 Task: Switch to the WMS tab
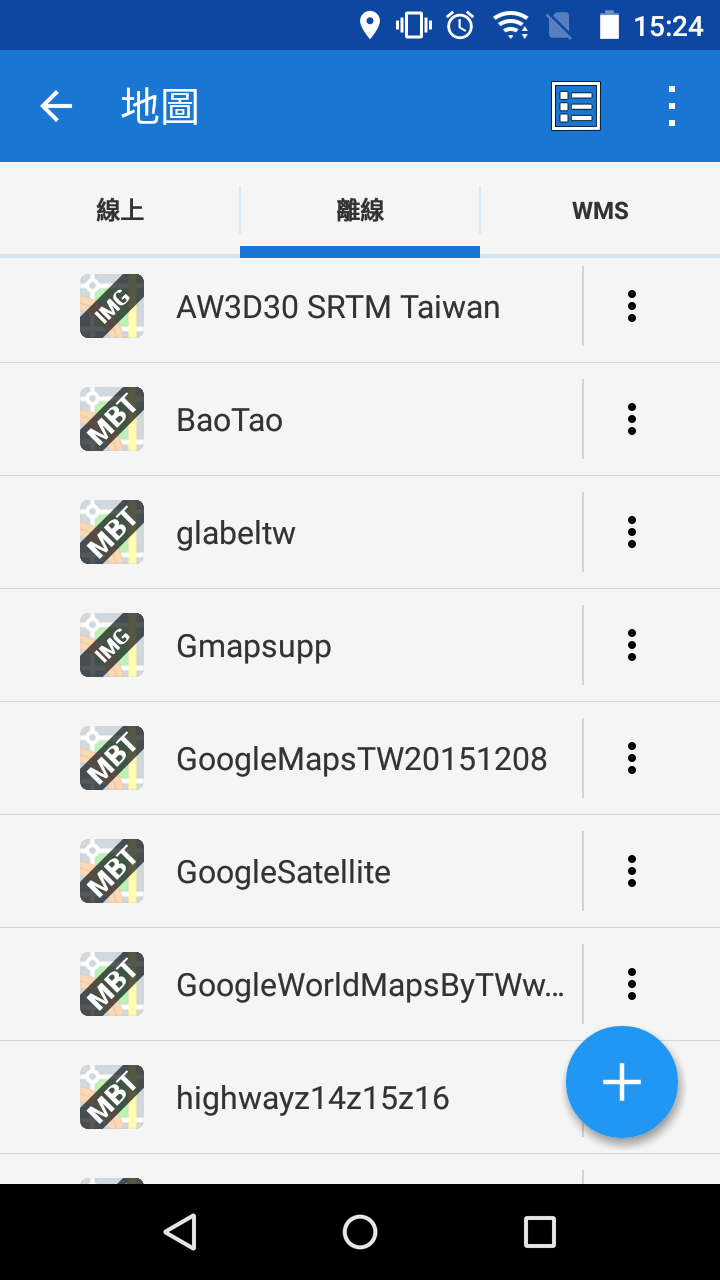600,211
